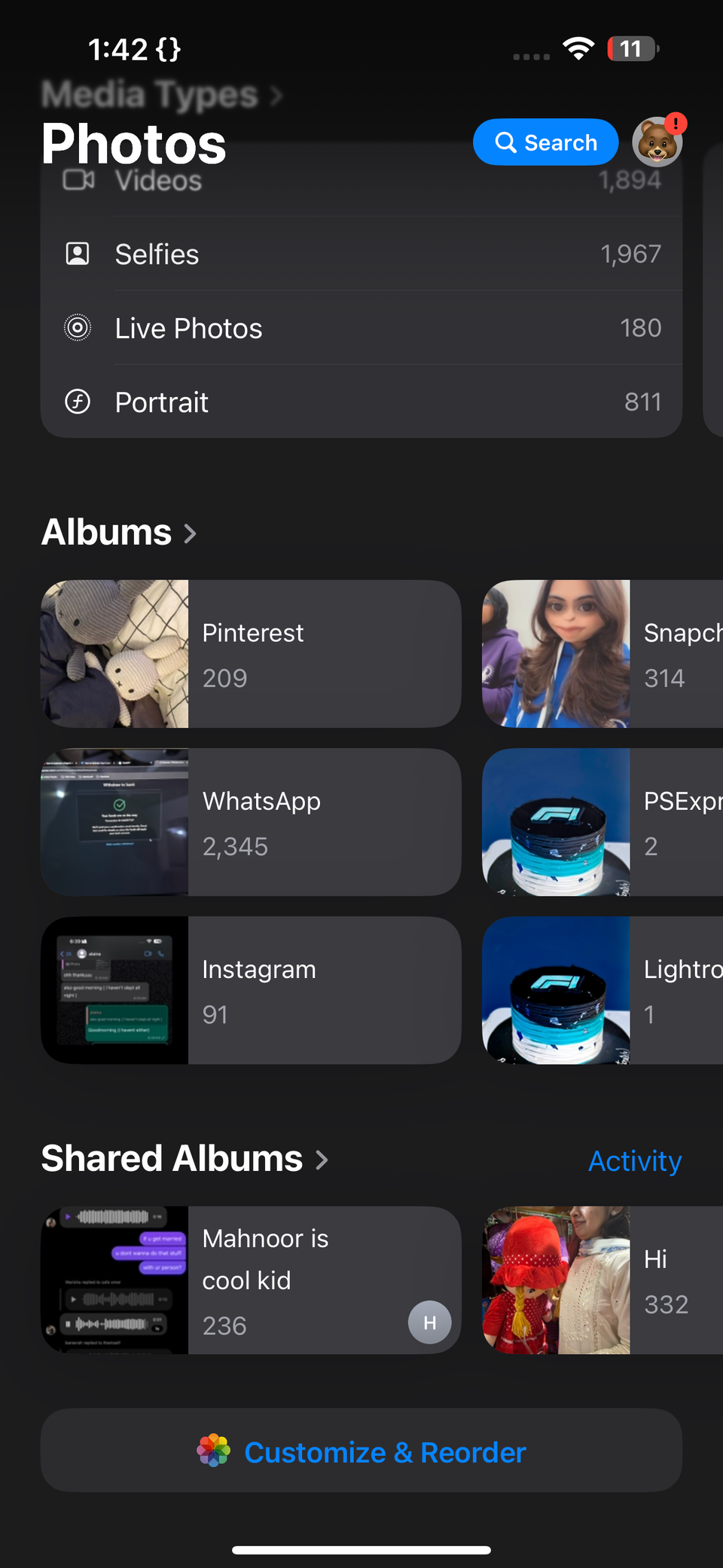Expand the Albums section
723x1568 pixels.
click(x=119, y=533)
